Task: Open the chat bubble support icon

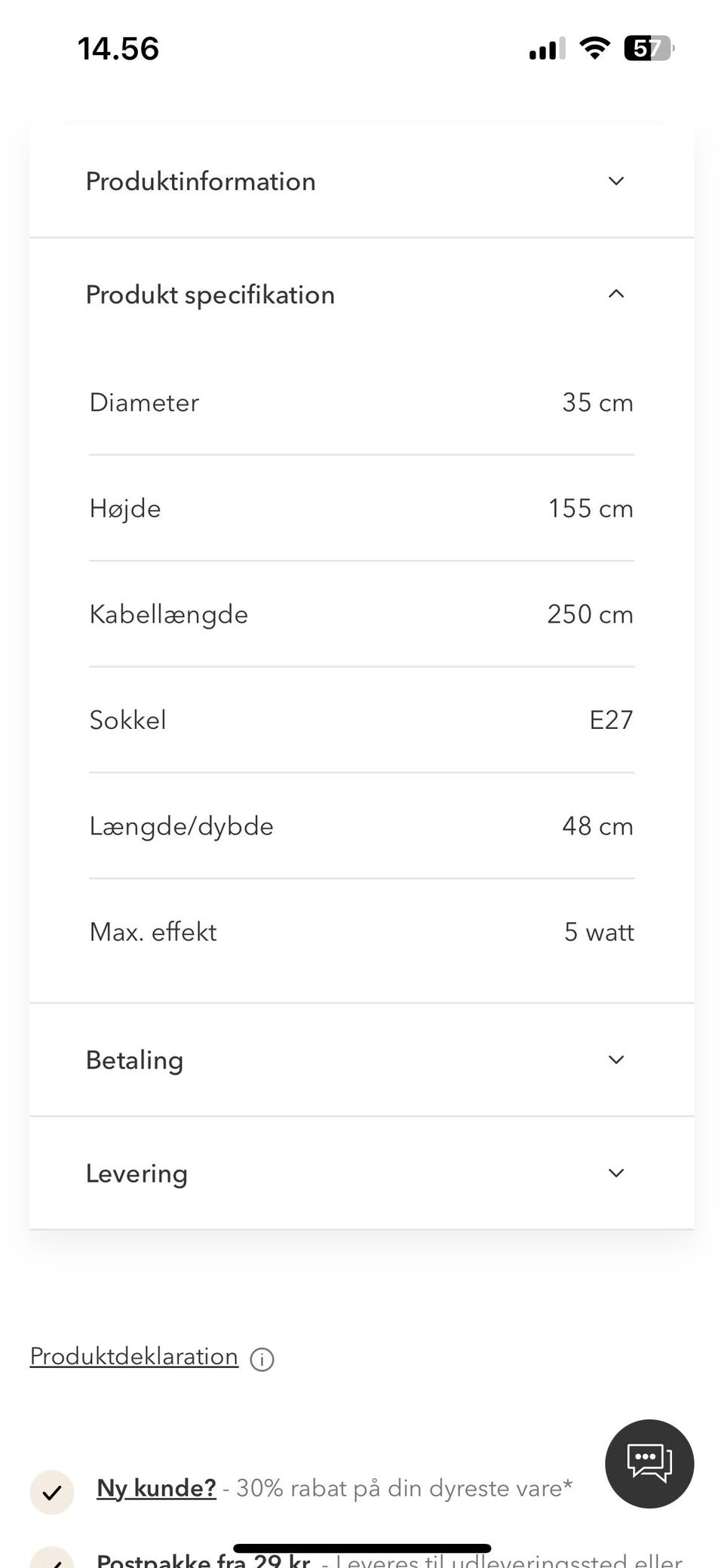Action: (649, 1462)
